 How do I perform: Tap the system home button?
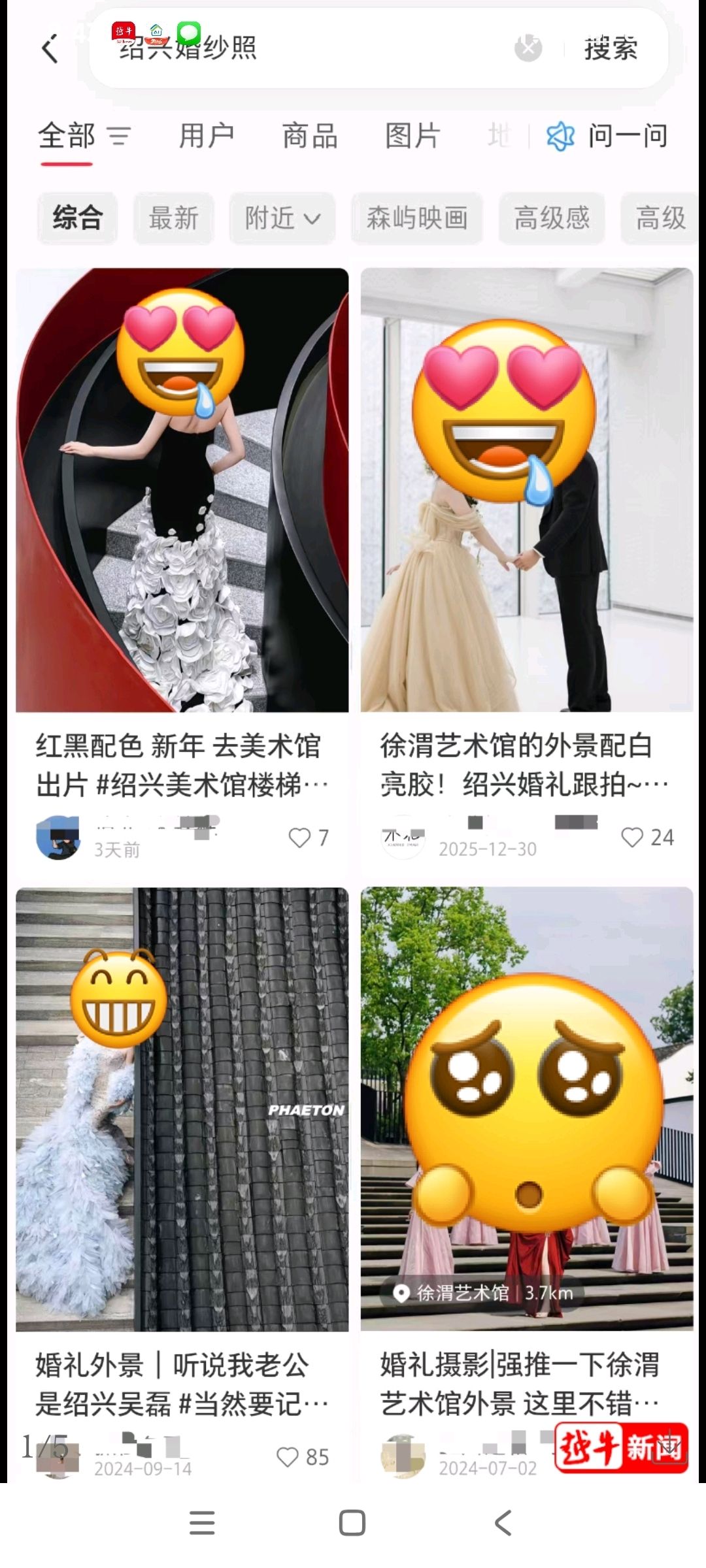point(352,1523)
